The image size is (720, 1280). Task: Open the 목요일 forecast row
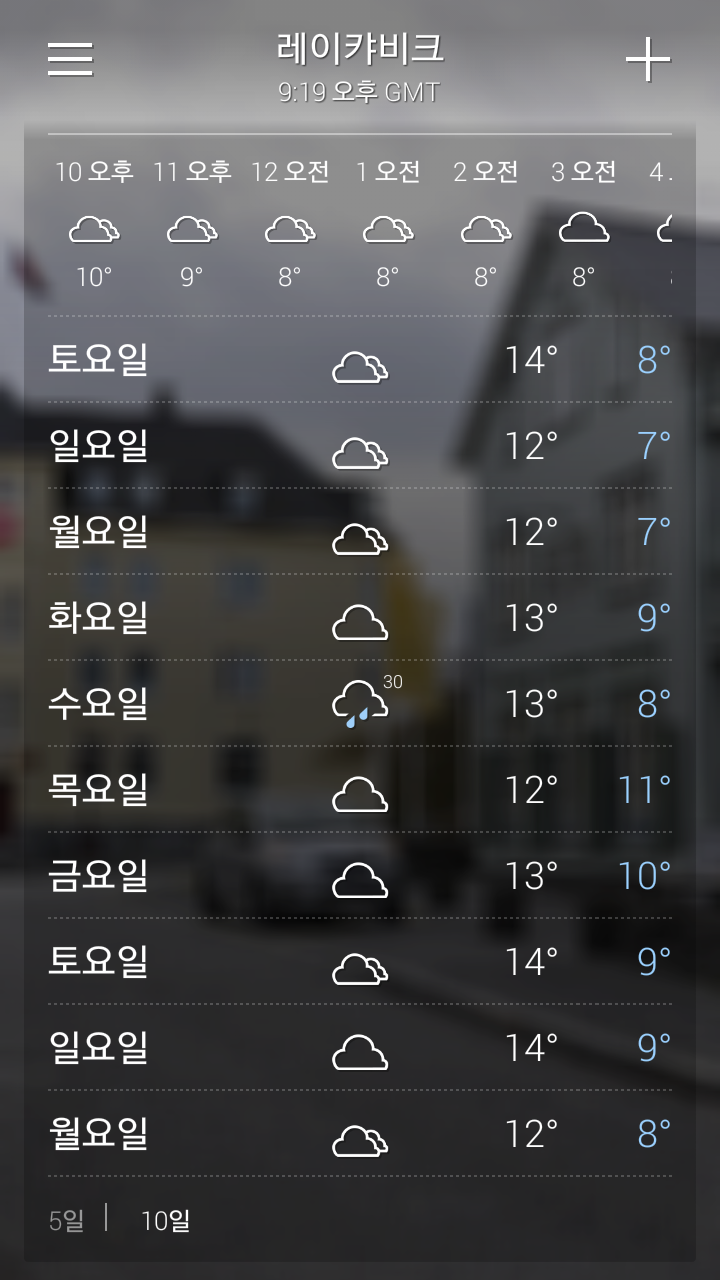(360, 789)
